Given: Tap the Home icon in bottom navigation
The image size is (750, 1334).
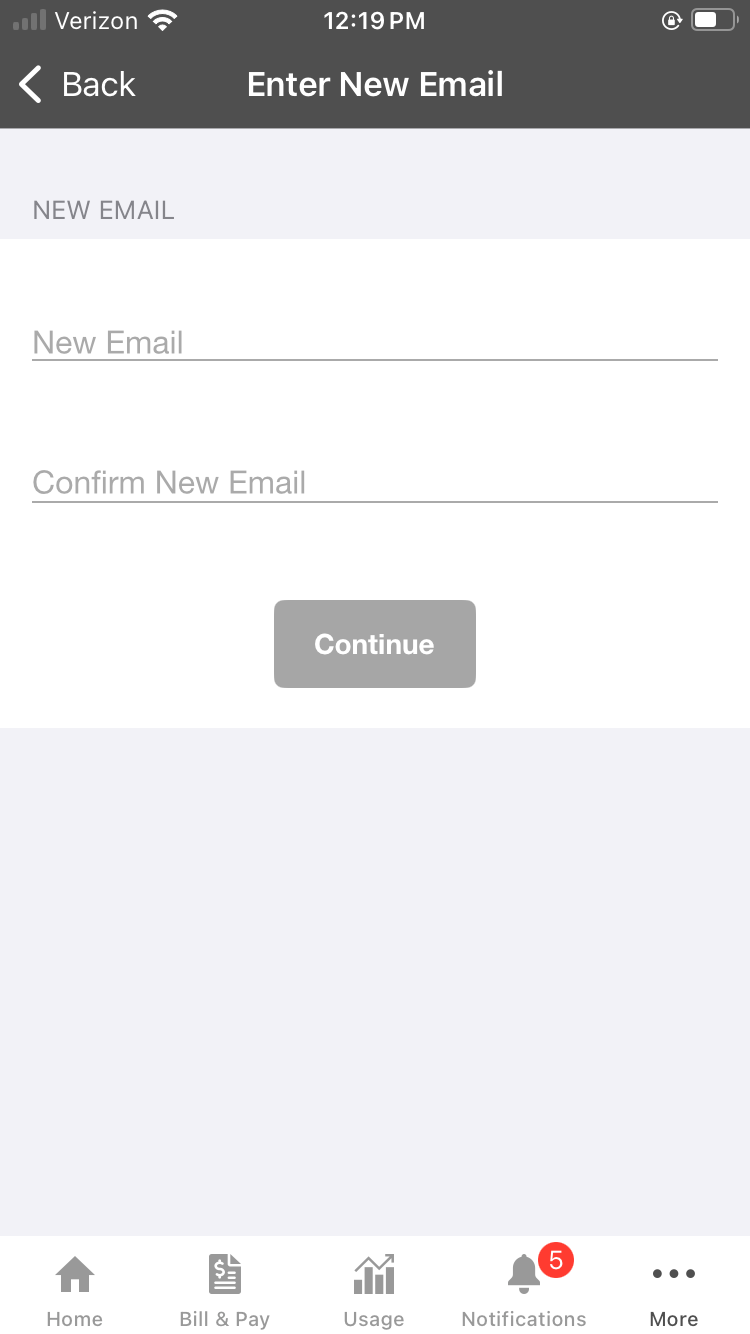Looking at the screenshot, I should point(75,1274).
